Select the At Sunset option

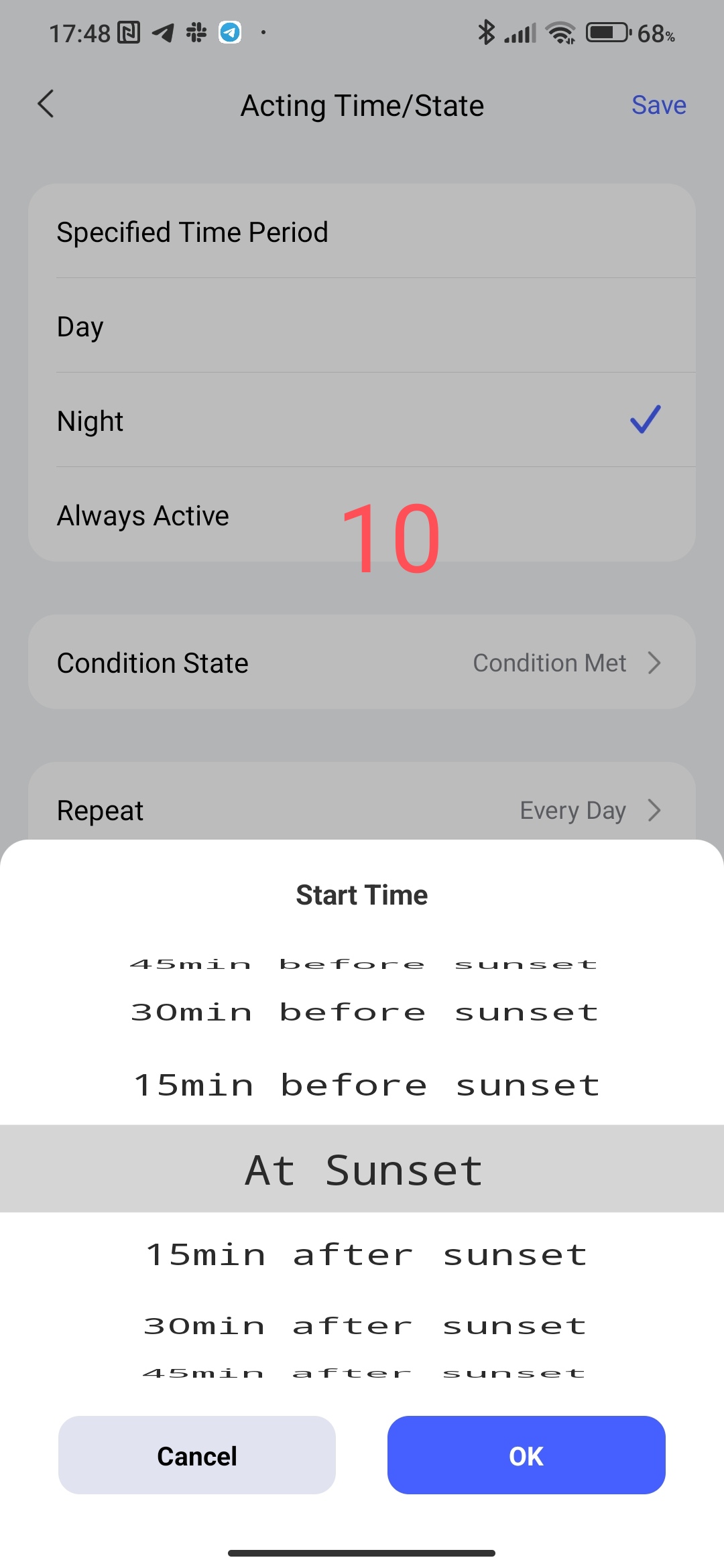click(363, 1170)
